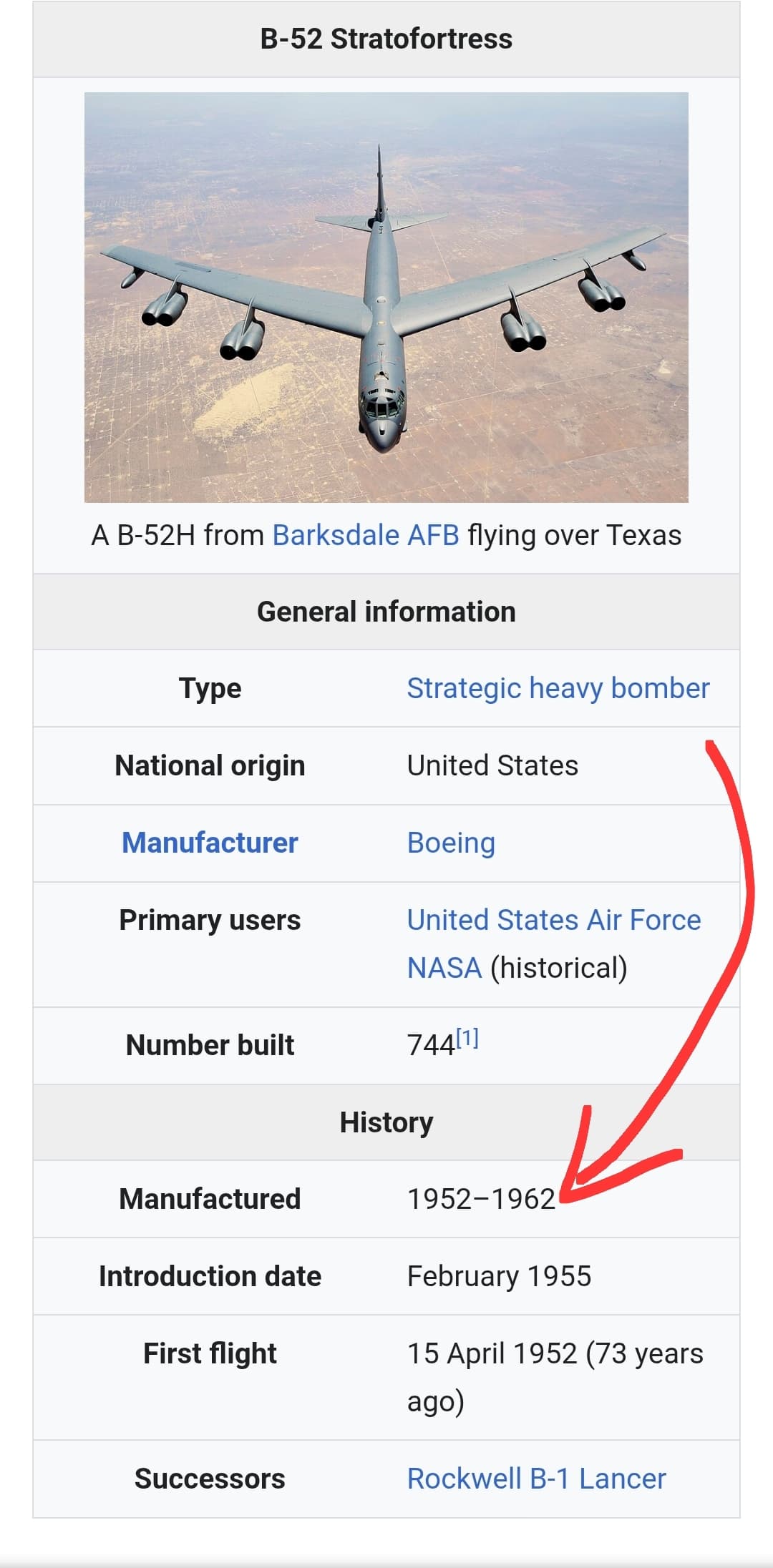Open the Barksdale AFB link
Screen dimensions: 773x1568
coord(366,535)
